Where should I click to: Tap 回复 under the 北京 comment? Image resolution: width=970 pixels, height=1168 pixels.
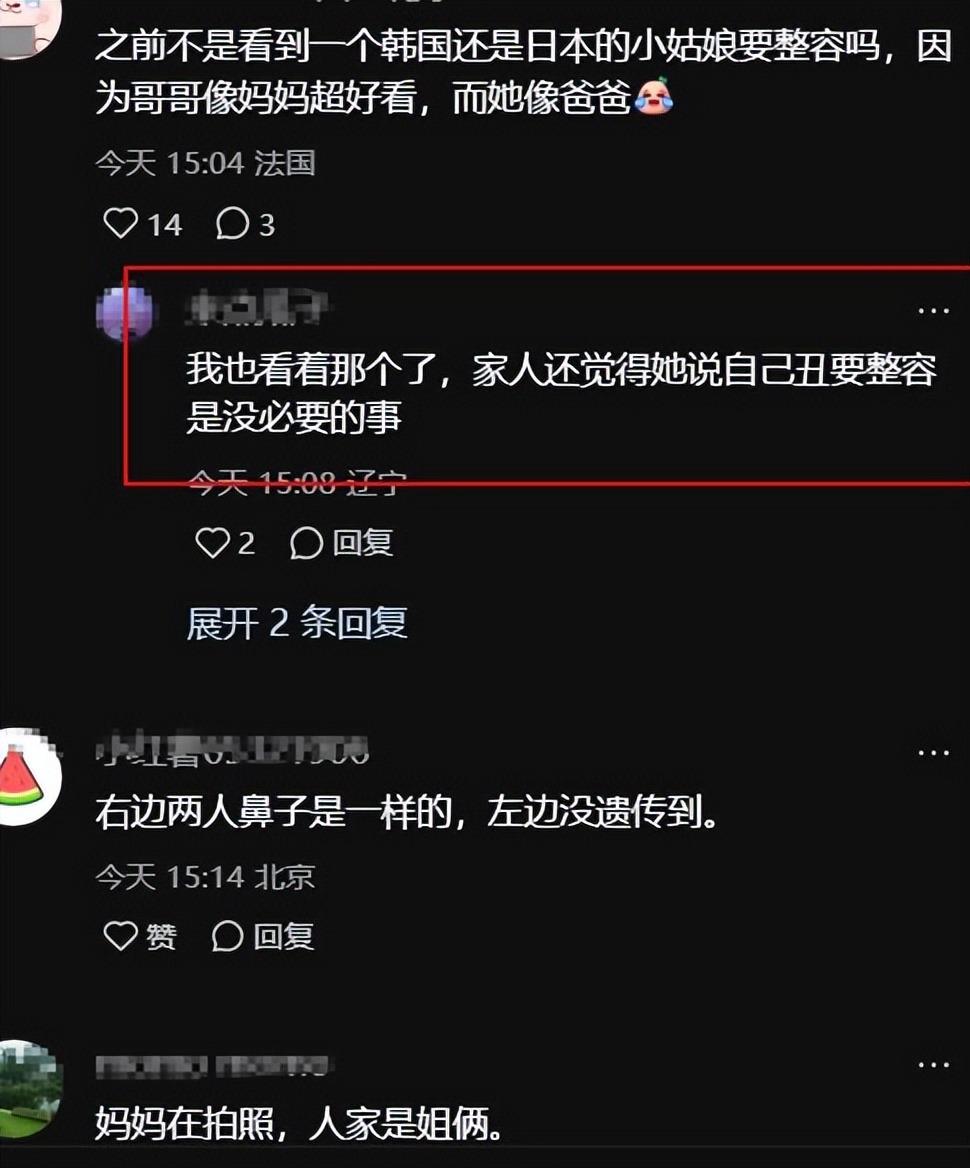click(x=264, y=936)
